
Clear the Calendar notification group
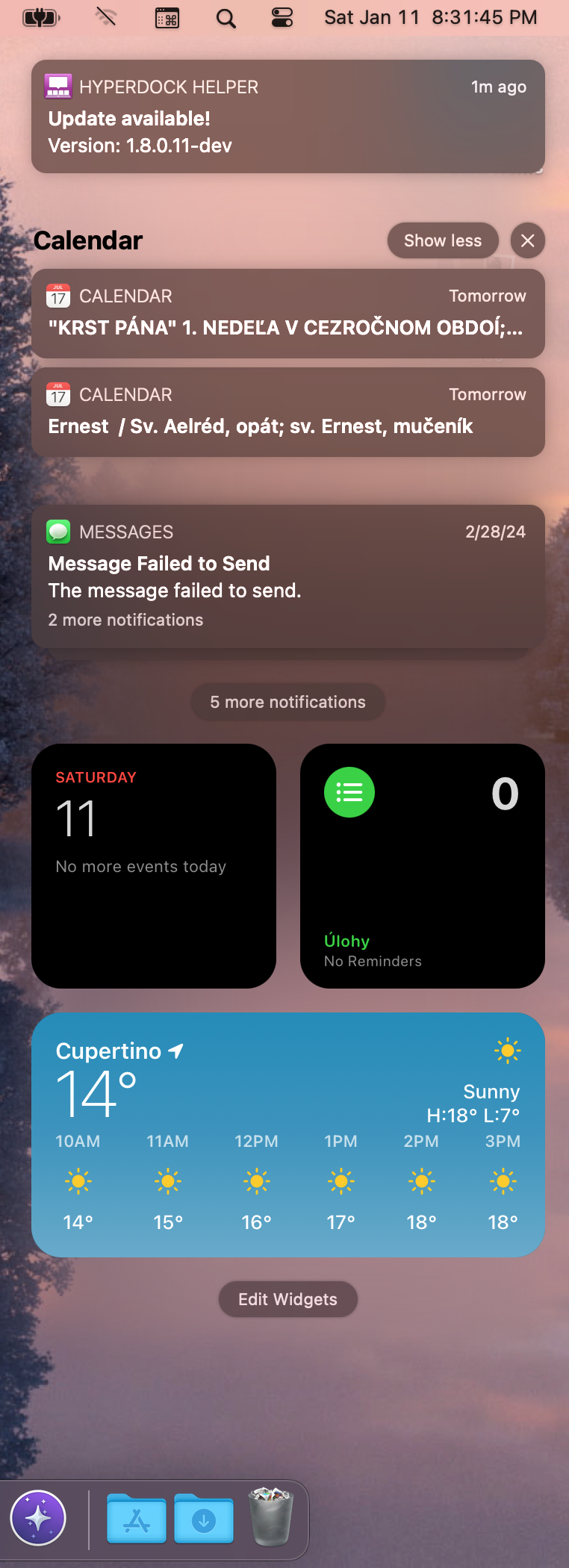pos(527,240)
